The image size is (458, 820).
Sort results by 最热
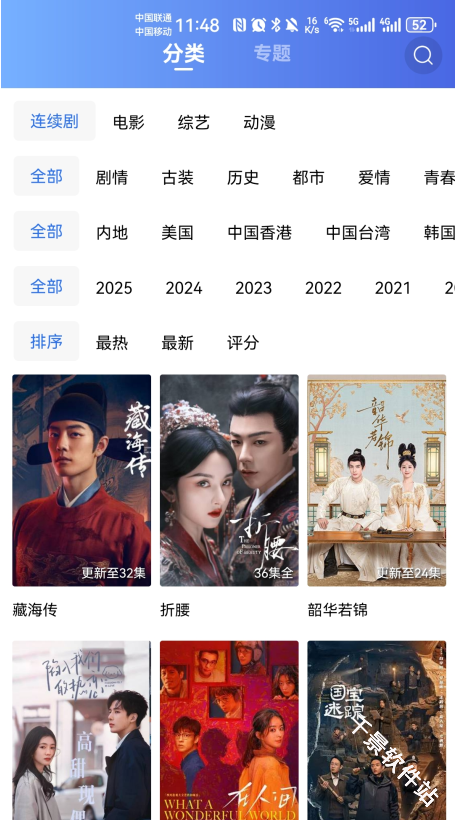[x=112, y=343]
